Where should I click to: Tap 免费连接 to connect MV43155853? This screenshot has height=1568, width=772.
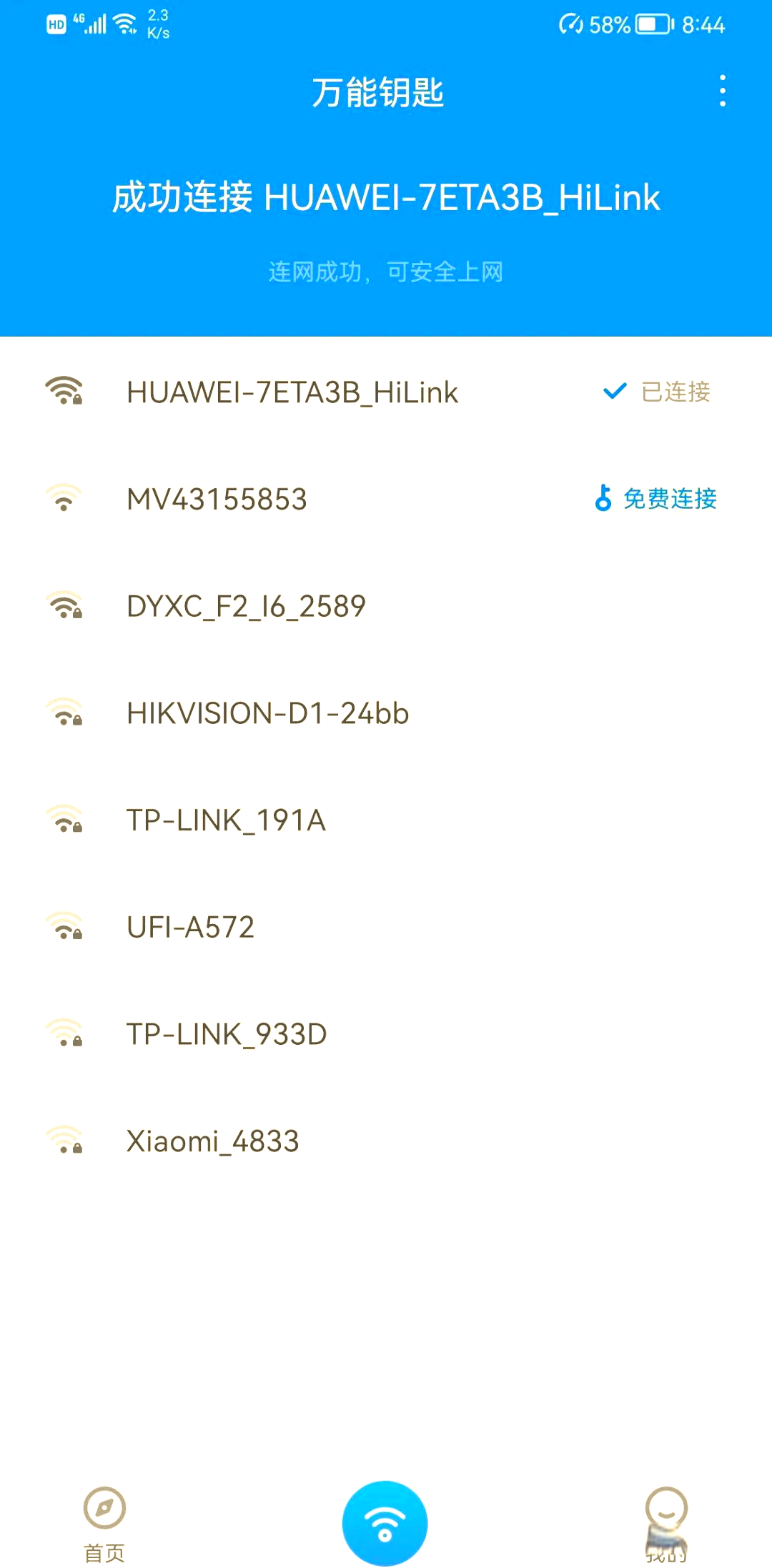[x=670, y=500]
